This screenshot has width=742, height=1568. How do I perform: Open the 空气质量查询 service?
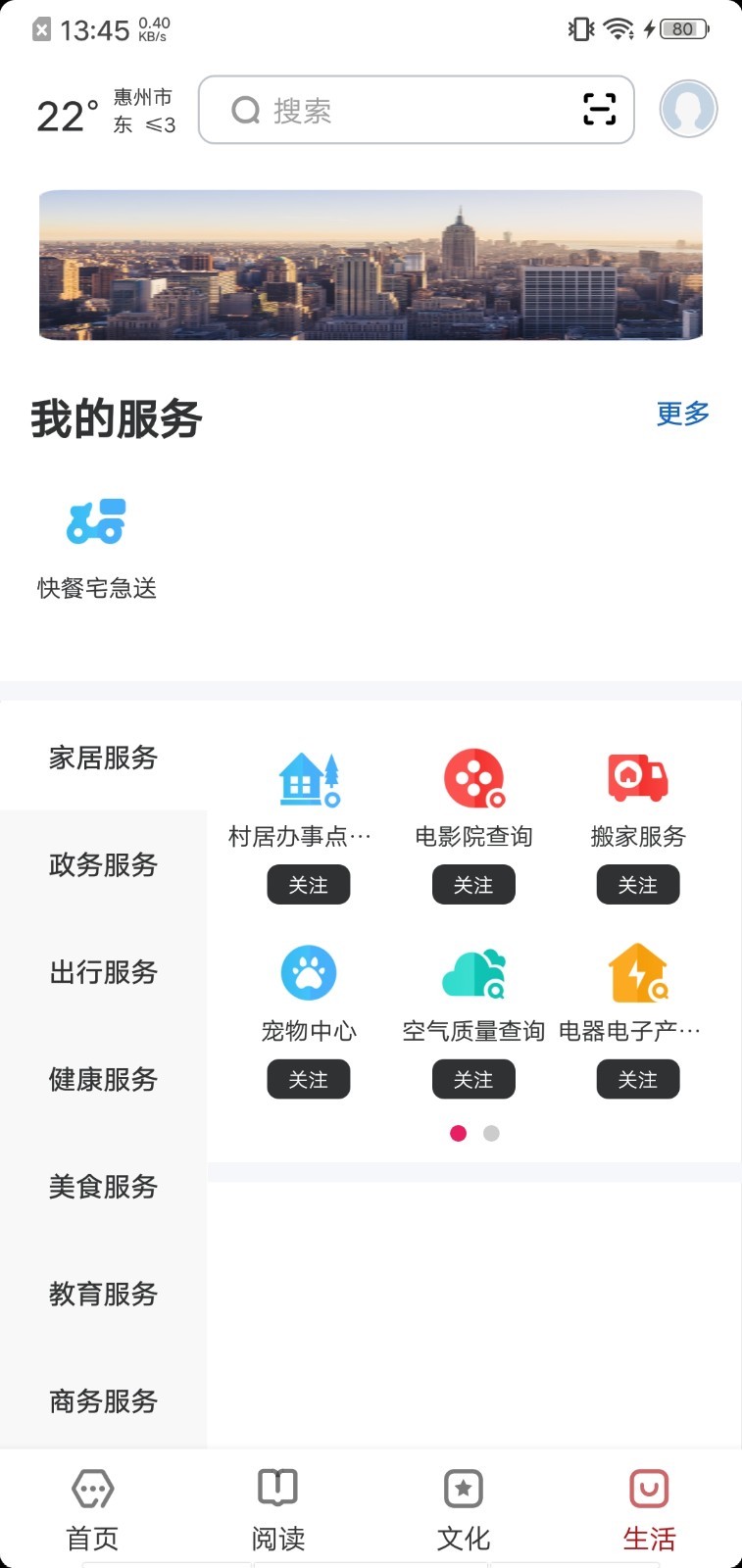473,990
